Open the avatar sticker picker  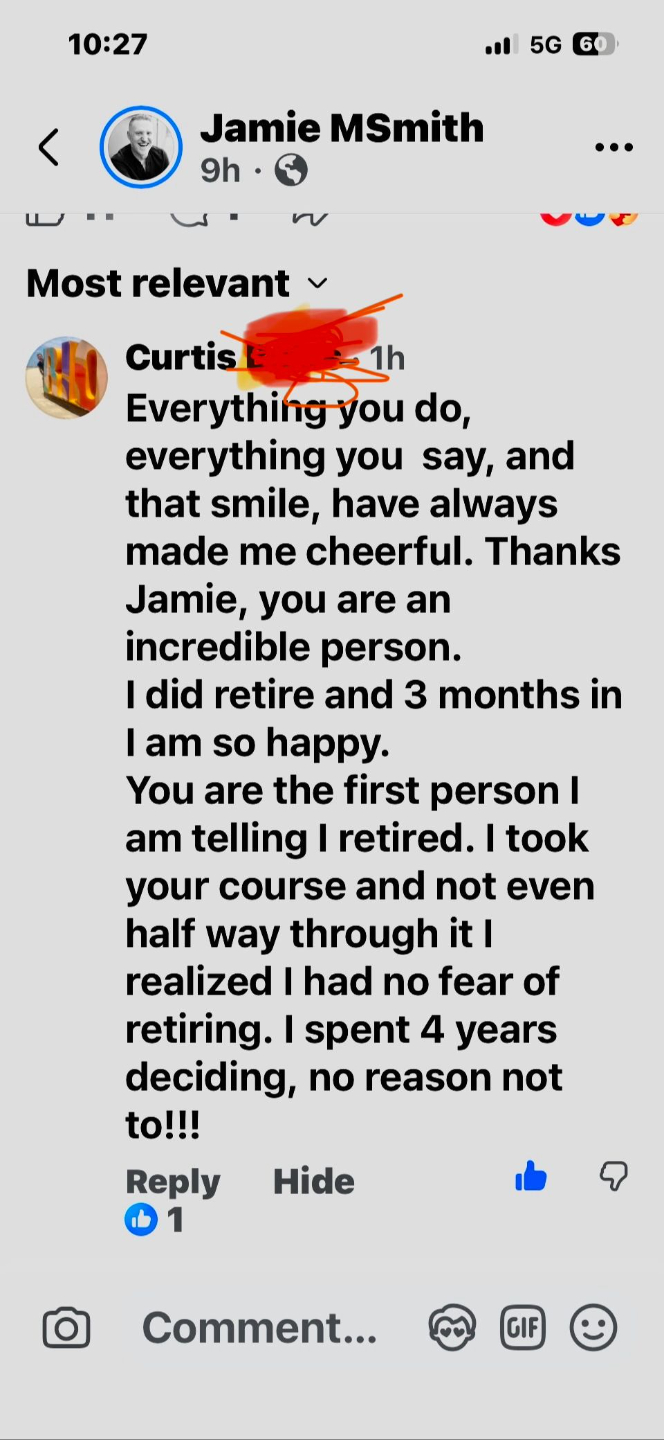click(452, 1328)
